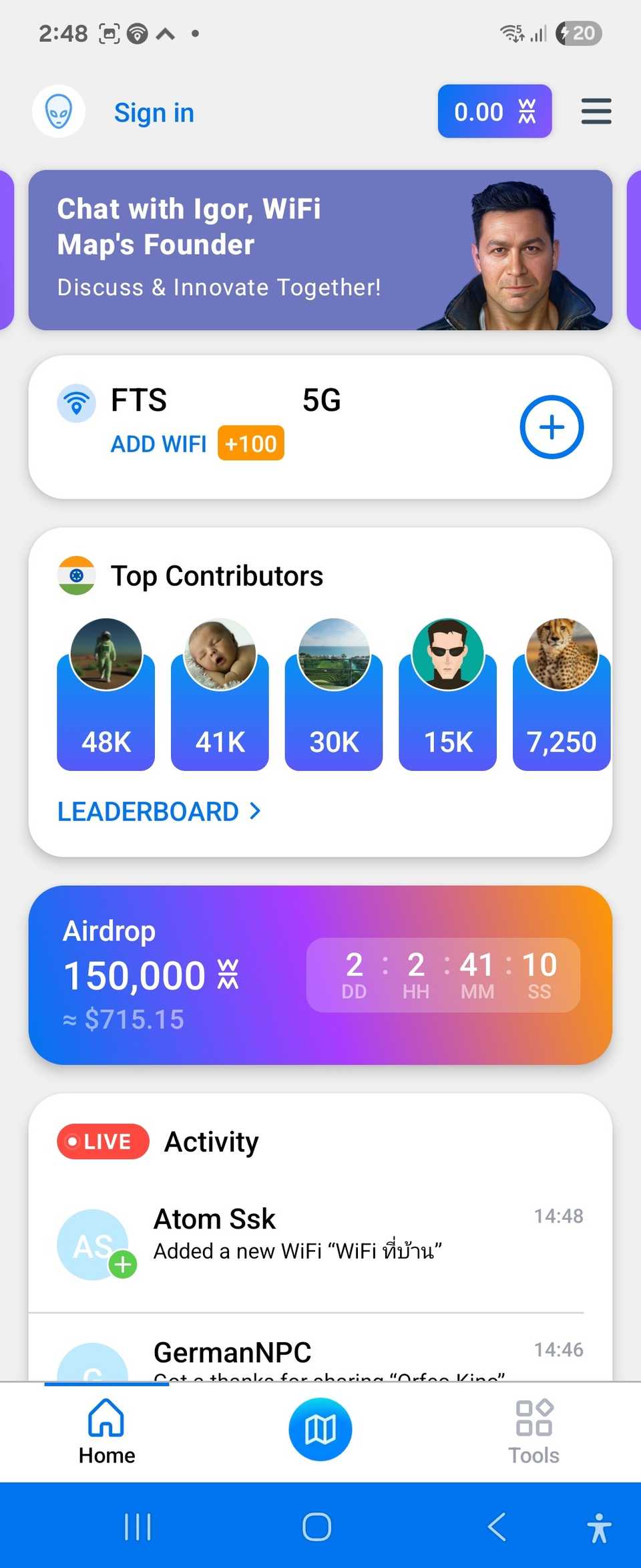Open recent apps from the navigation bar
The width and height of the screenshot is (641, 1568).
(138, 1527)
